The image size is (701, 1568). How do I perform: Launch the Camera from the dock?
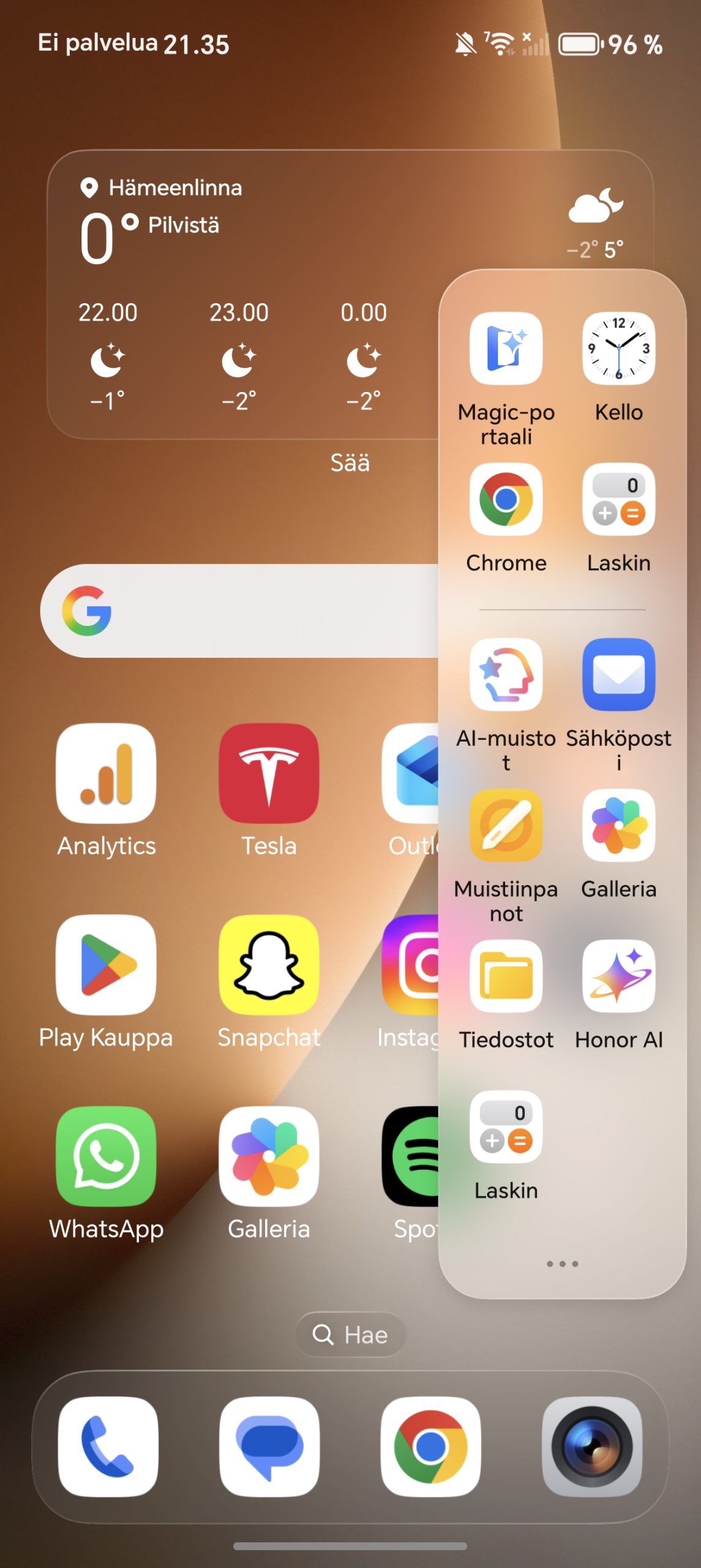click(x=591, y=1447)
